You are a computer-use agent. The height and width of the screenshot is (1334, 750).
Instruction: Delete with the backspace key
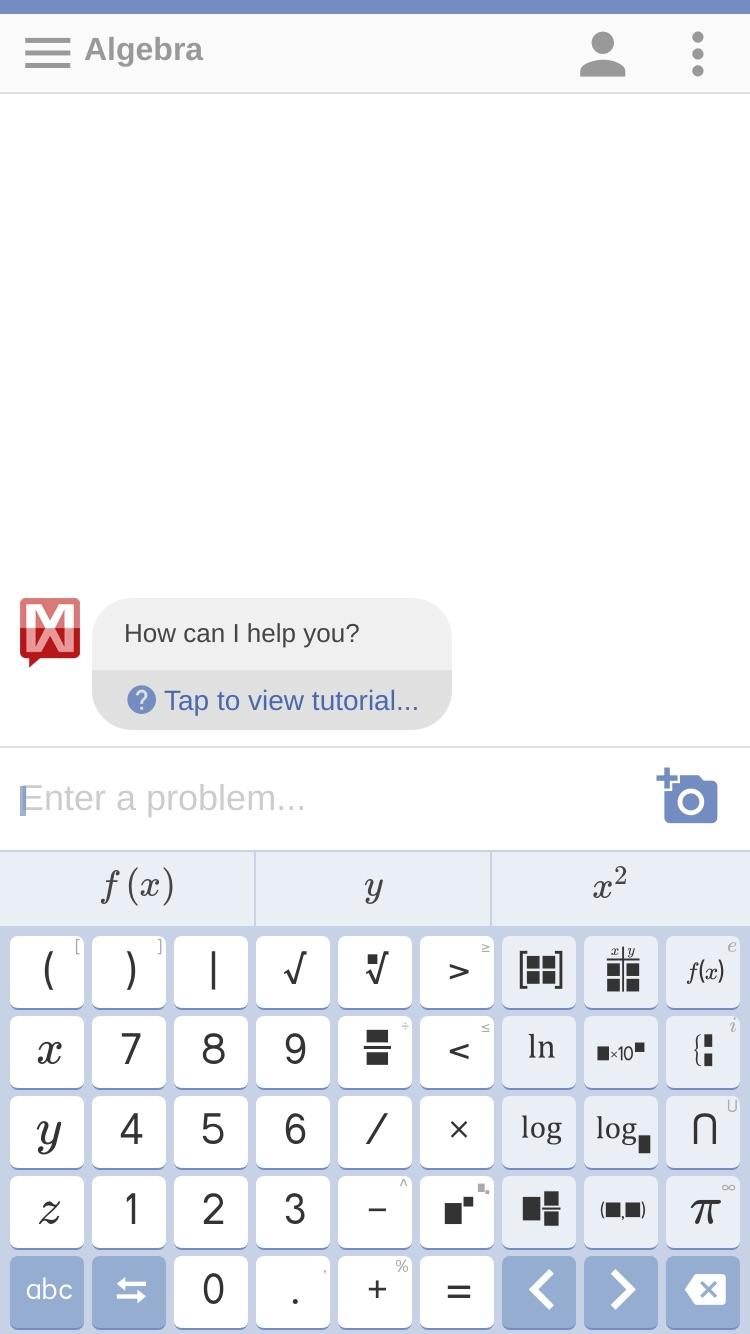pos(703,1291)
